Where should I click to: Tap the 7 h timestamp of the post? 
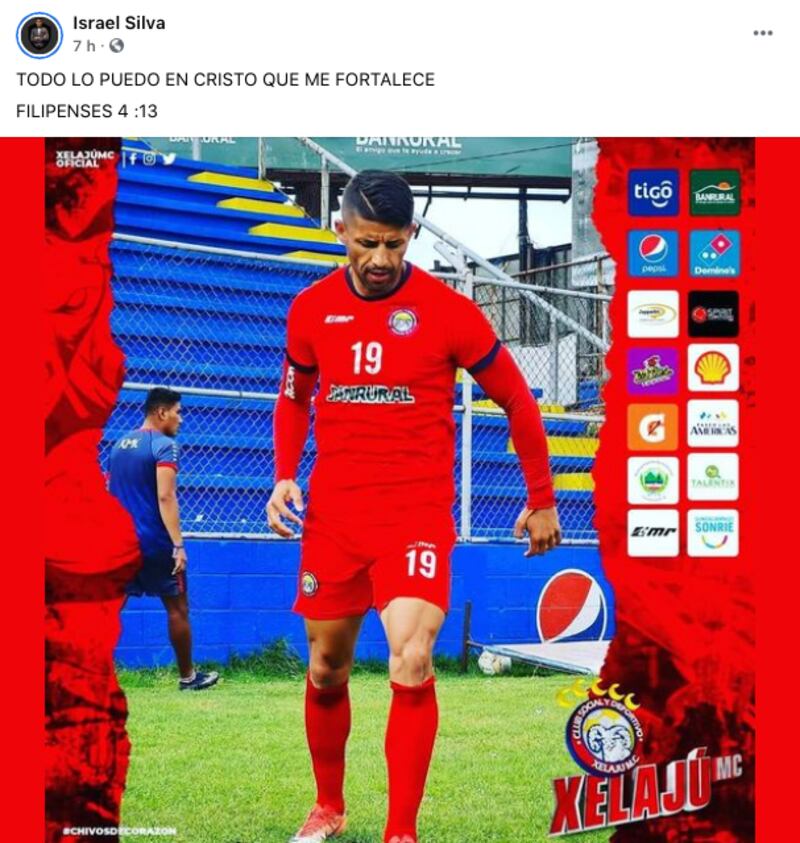click(83, 46)
